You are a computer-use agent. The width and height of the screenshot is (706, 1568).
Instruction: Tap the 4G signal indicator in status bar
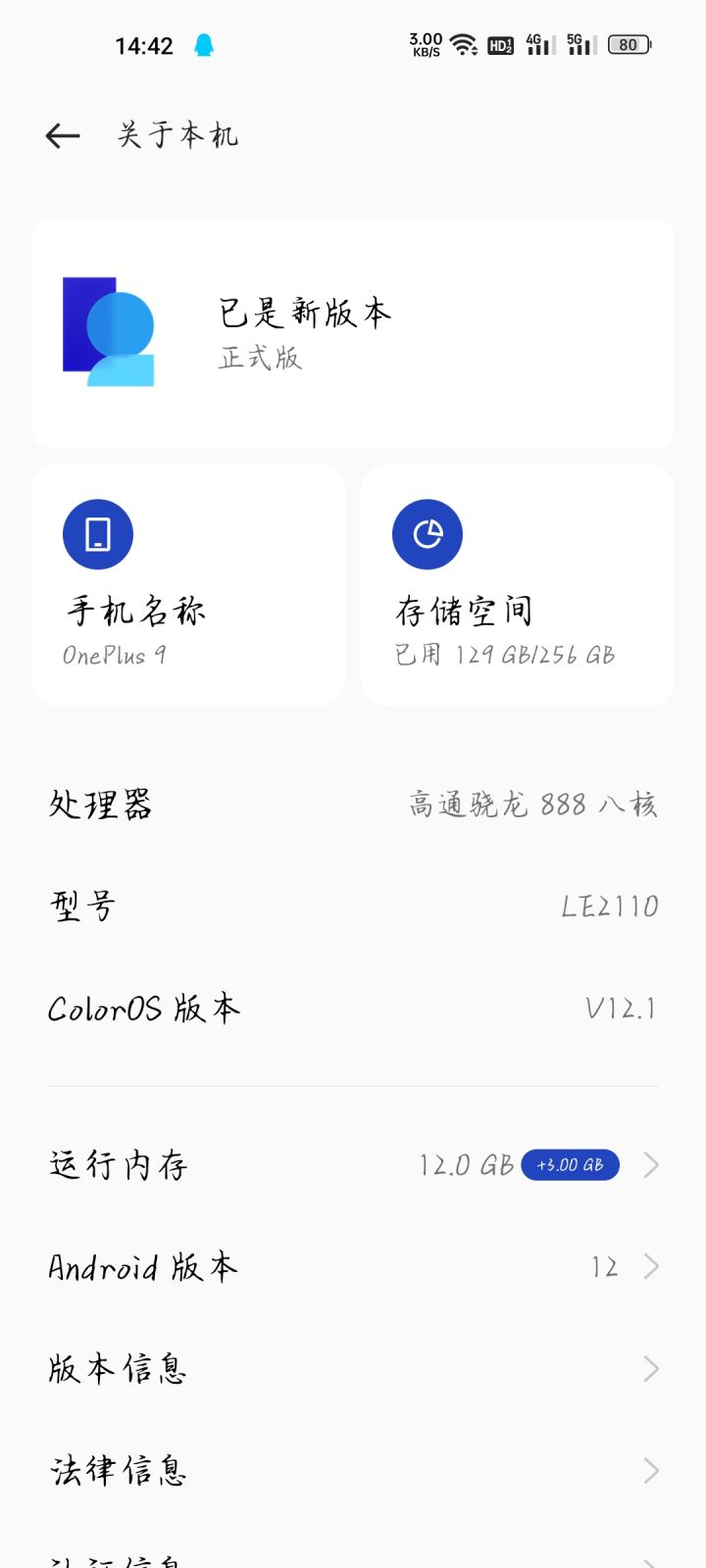coord(536,44)
